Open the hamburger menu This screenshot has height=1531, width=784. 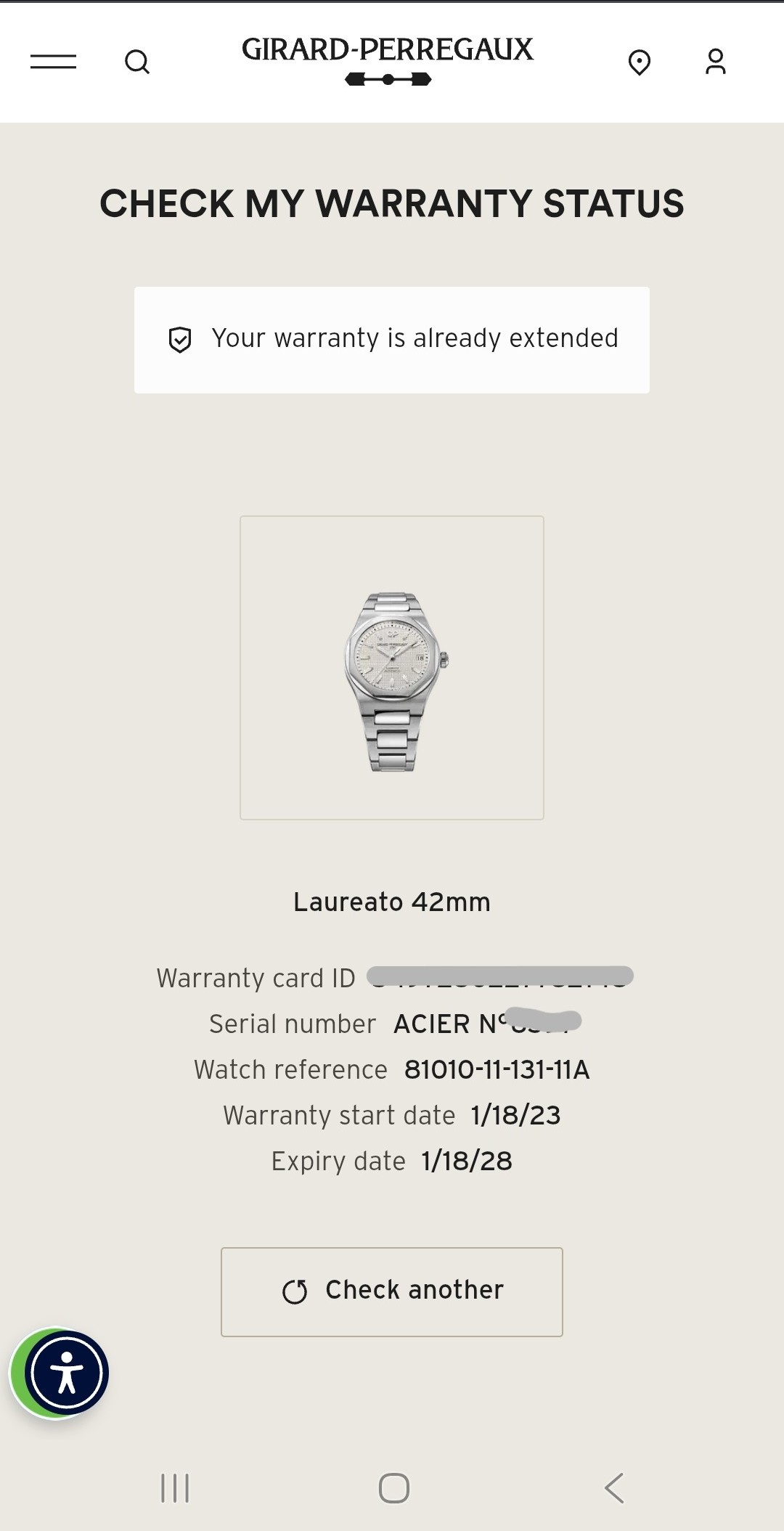pyautogui.click(x=53, y=62)
